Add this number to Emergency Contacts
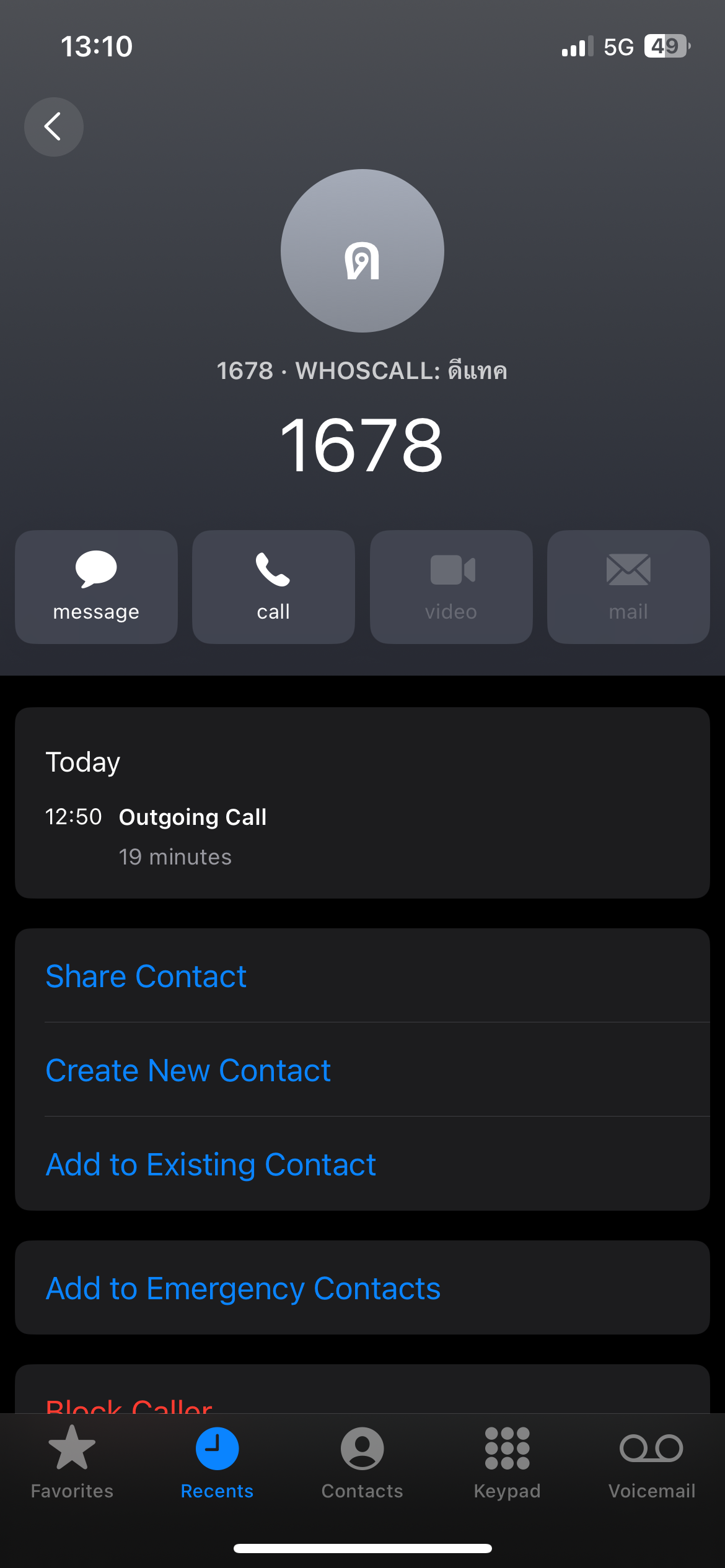The height and width of the screenshot is (1568, 725). 362,1288
